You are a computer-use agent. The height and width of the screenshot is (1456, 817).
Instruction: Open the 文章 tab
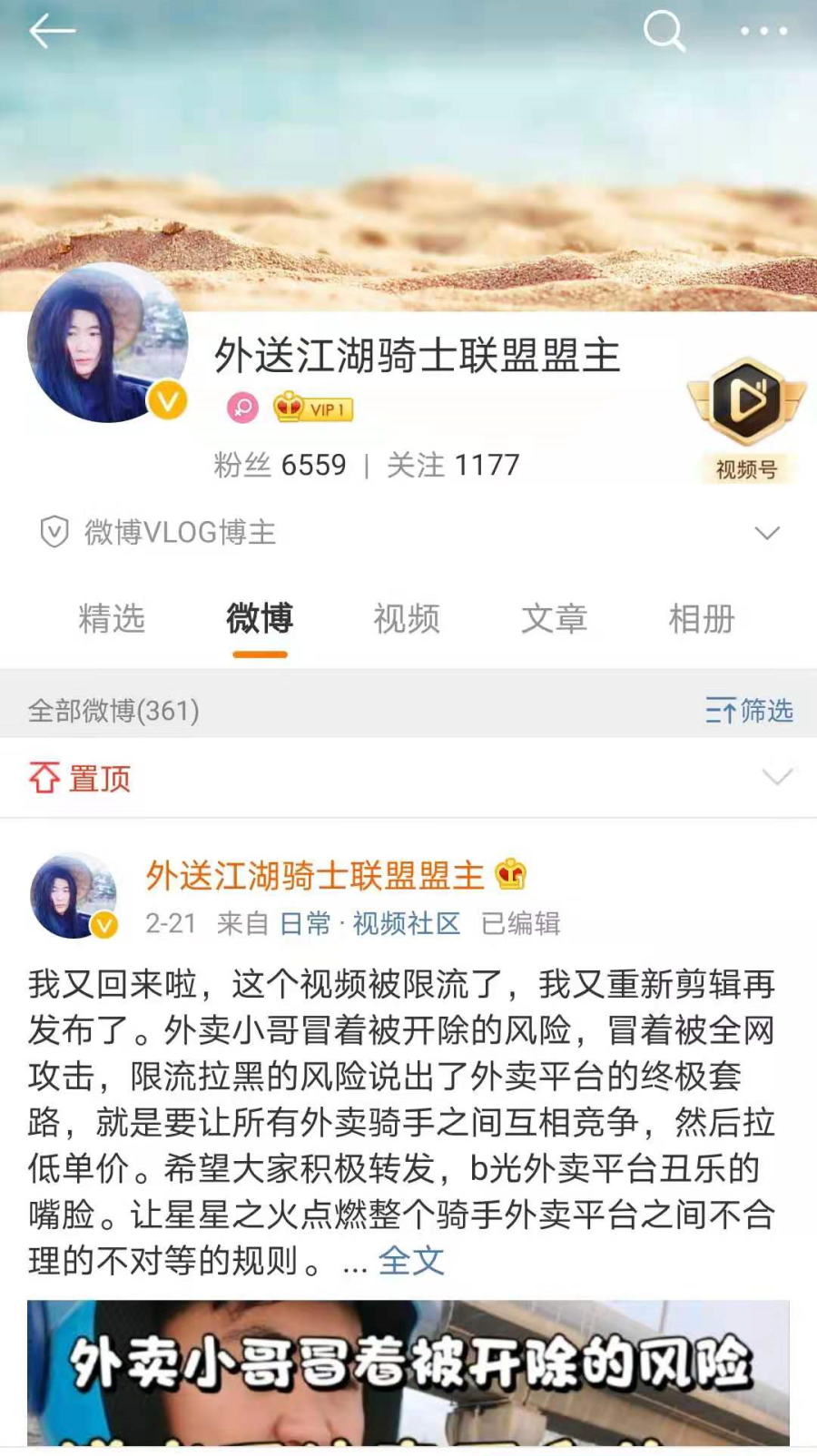click(x=554, y=619)
